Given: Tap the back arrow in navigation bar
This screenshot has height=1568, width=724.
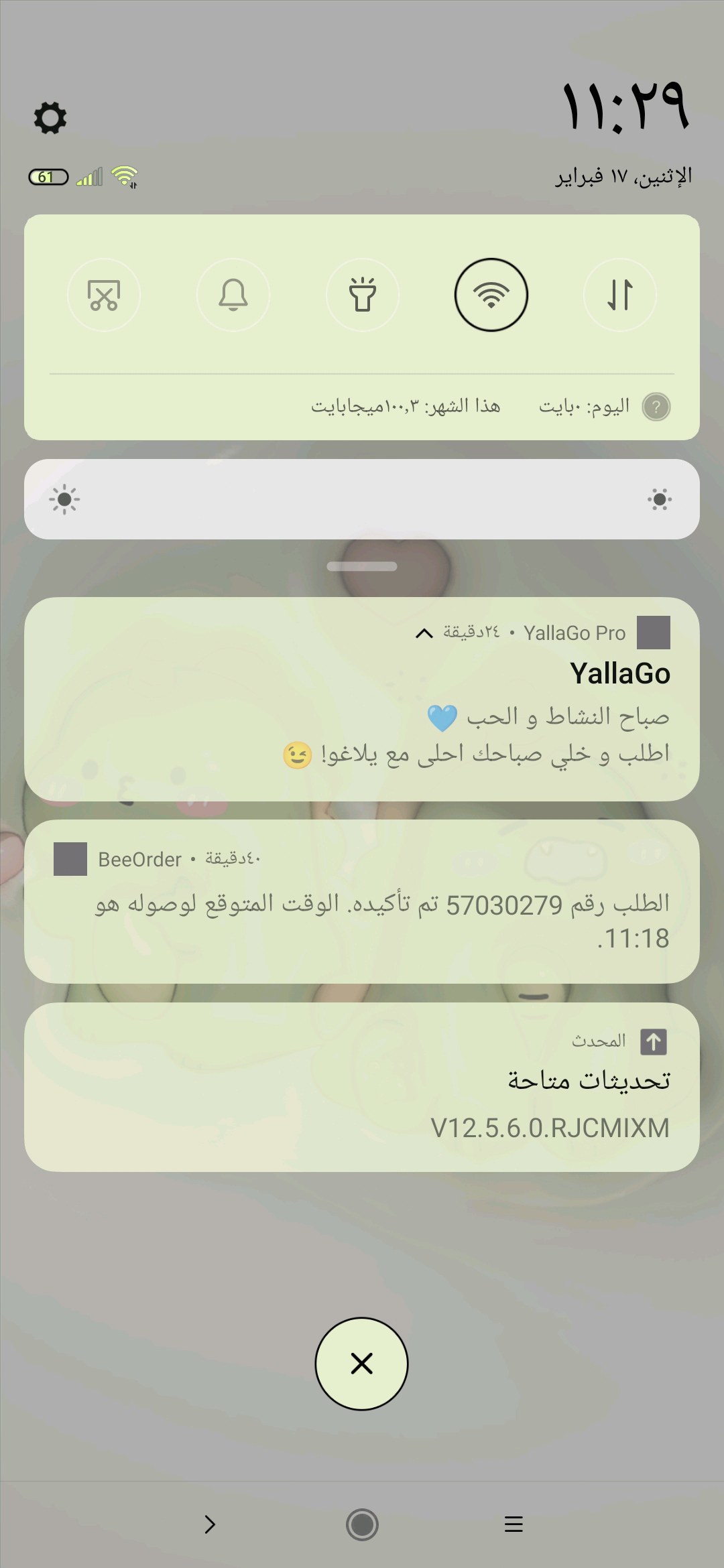Looking at the screenshot, I should (210, 1524).
